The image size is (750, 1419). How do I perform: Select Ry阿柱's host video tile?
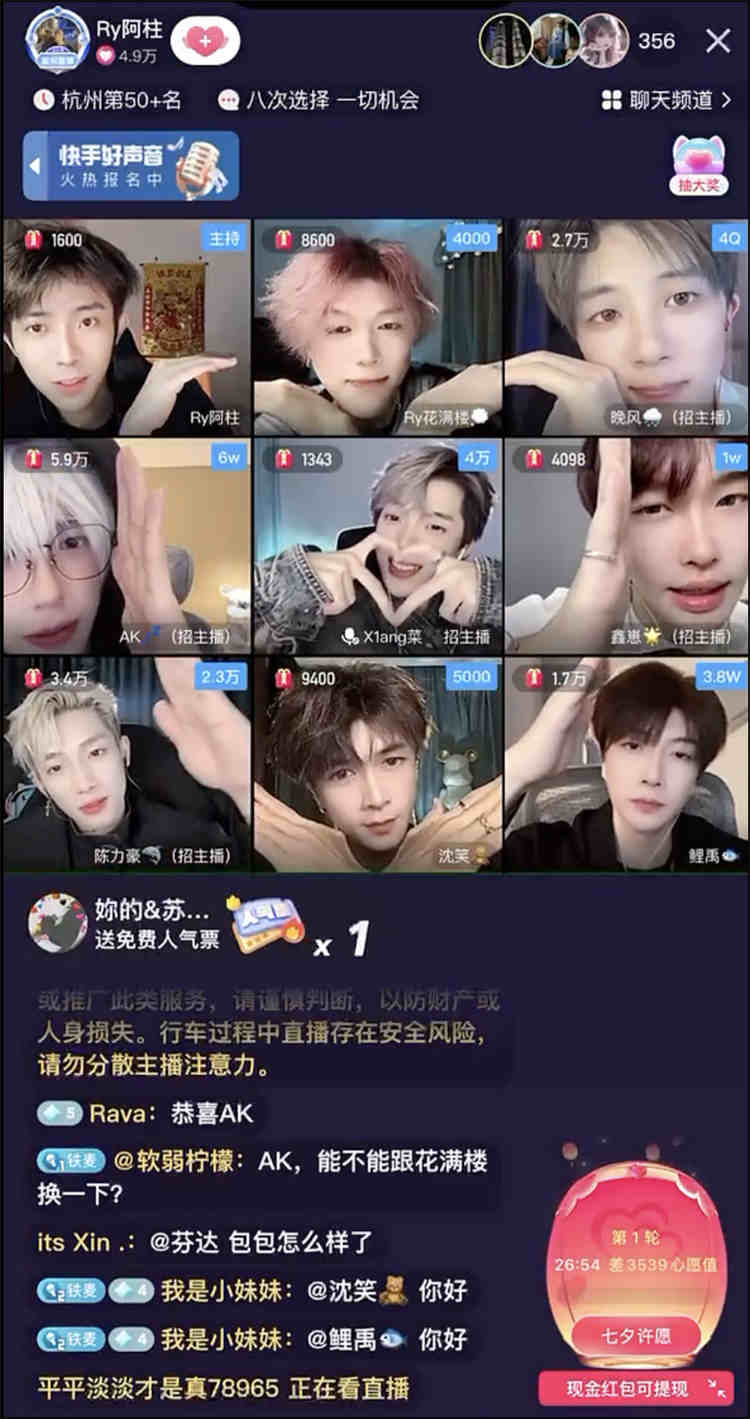[127, 328]
